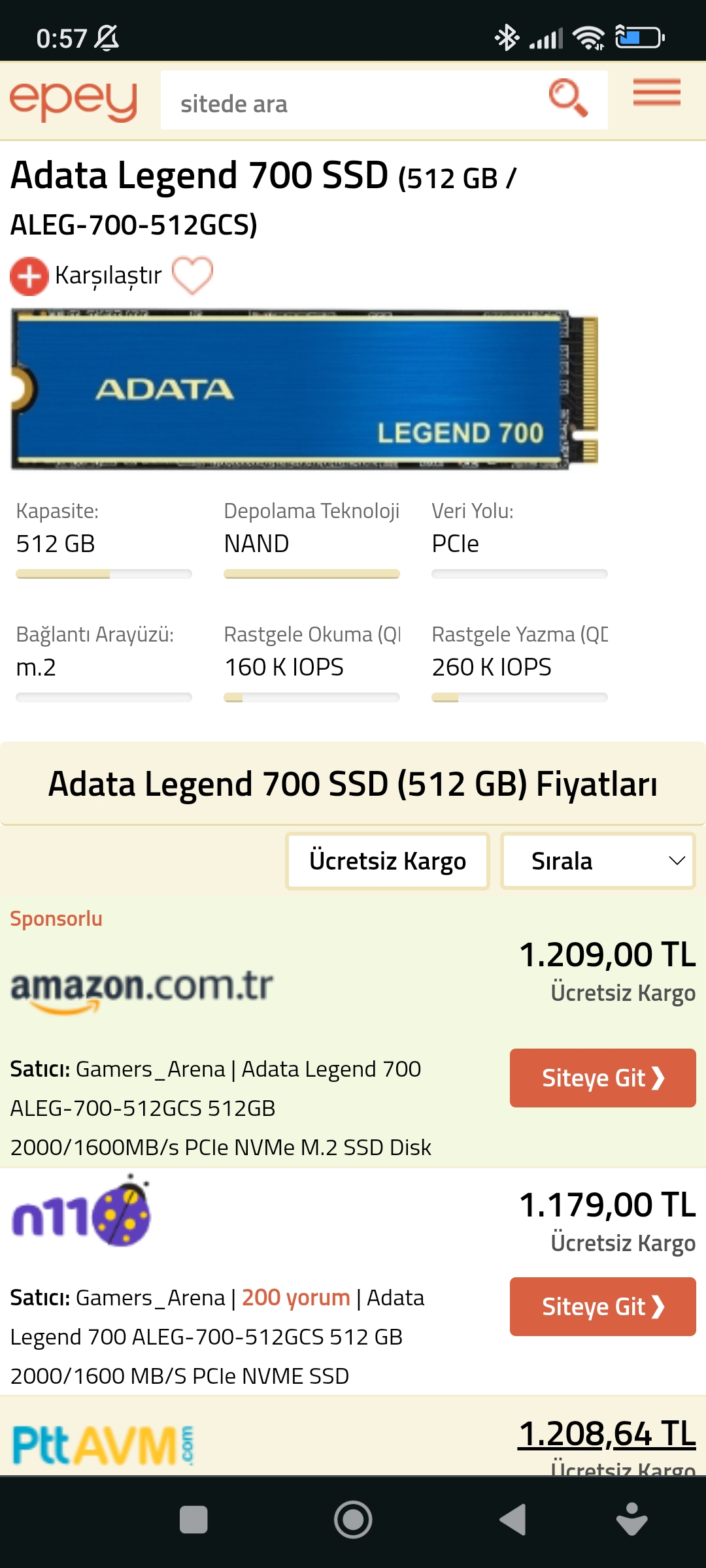This screenshot has width=706, height=1568.
Task: Filter offers by Ücretsiz Kargo
Action: click(x=388, y=861)
